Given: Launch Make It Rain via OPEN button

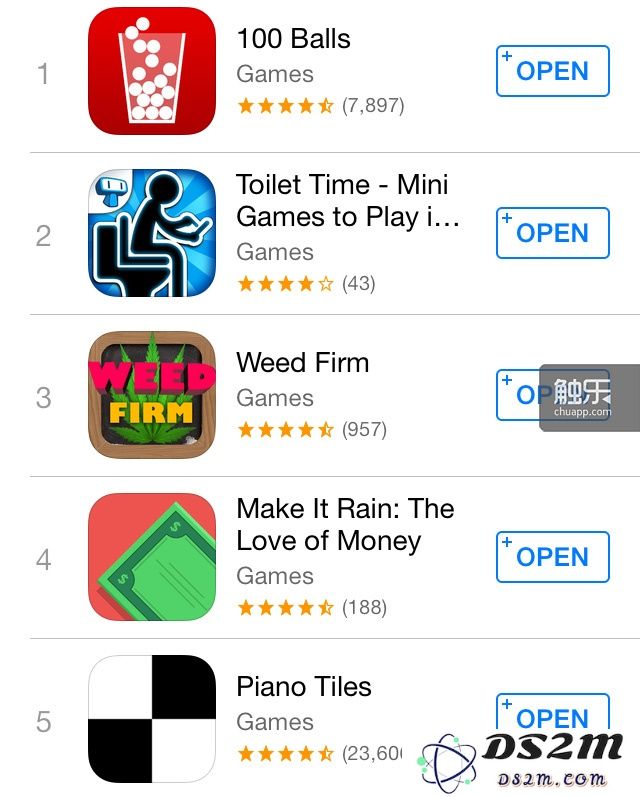Looking at the screenshot, I should [552, 557].
